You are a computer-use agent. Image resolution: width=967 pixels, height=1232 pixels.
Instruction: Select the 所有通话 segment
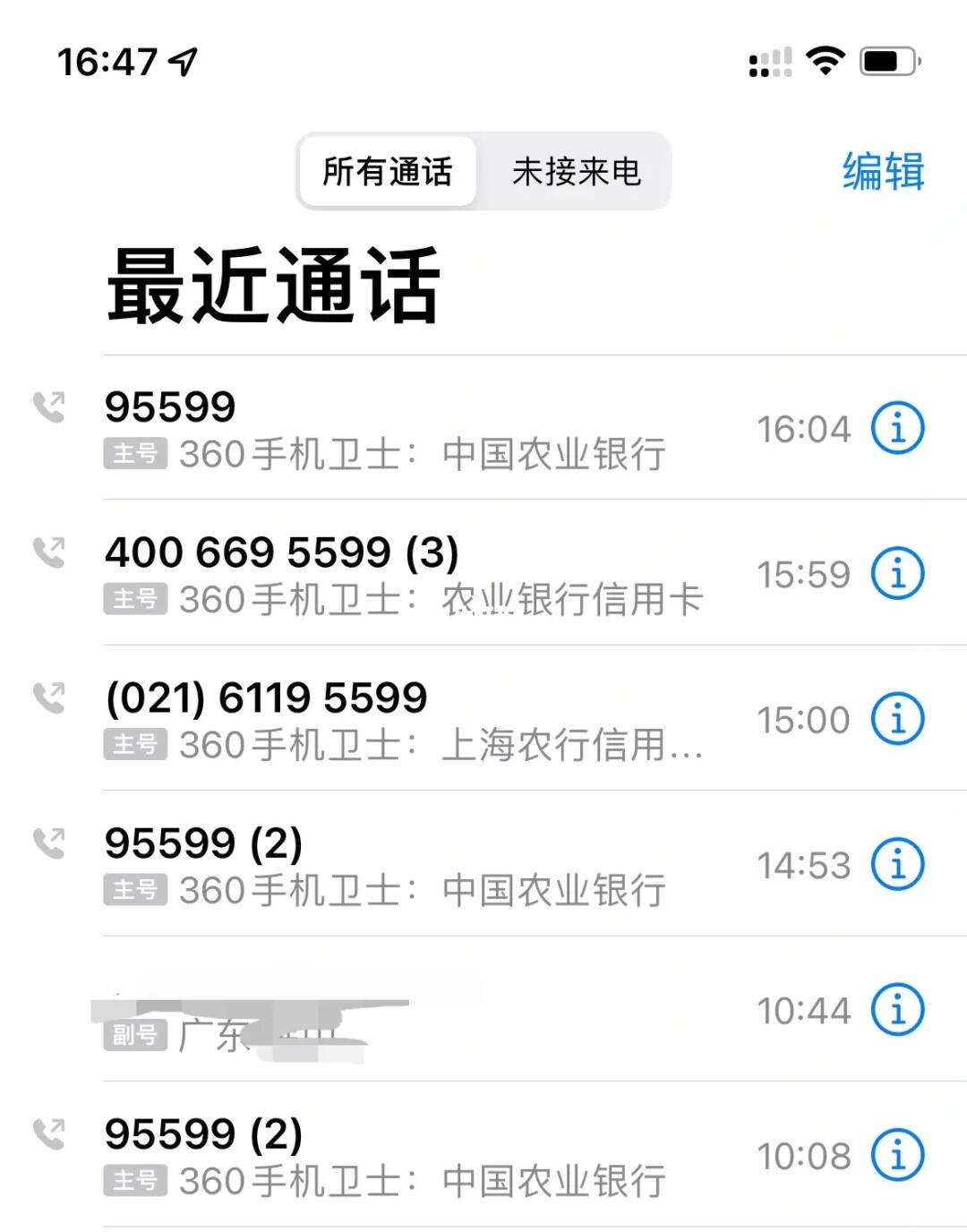coord(387,171)
